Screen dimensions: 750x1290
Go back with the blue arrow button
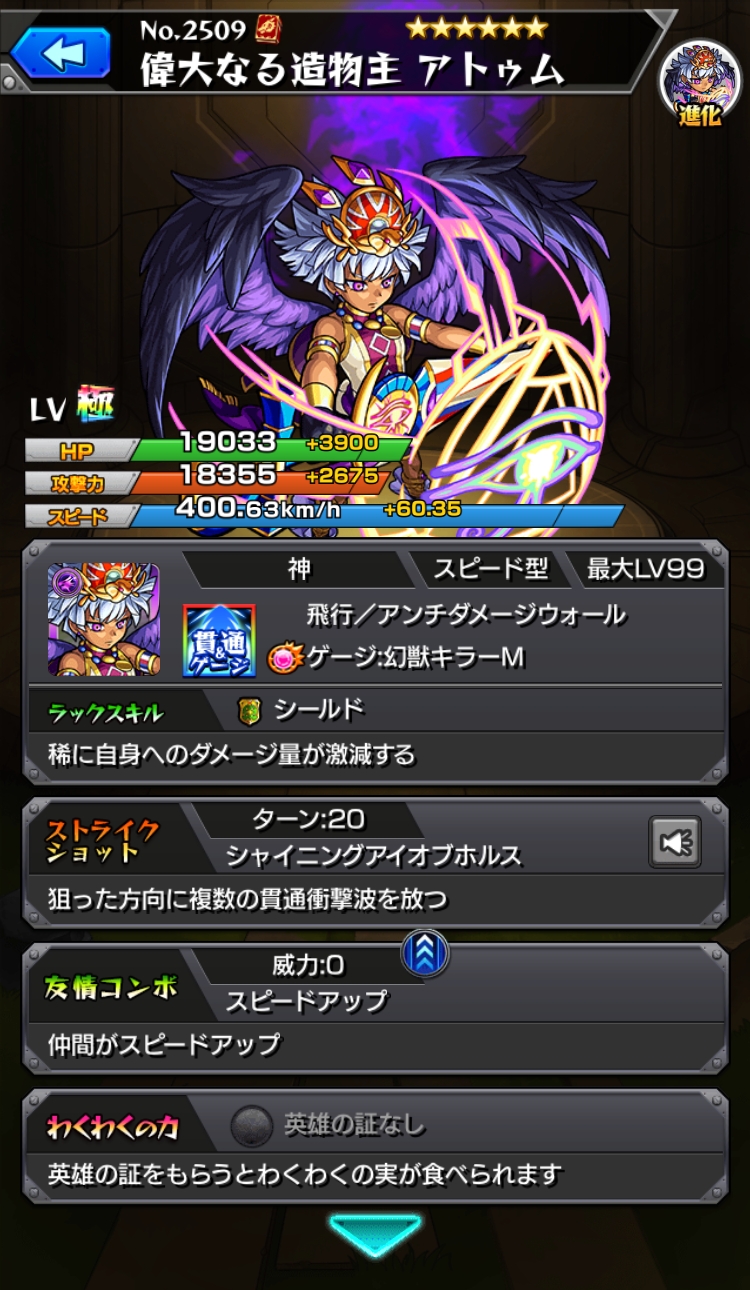62,53
